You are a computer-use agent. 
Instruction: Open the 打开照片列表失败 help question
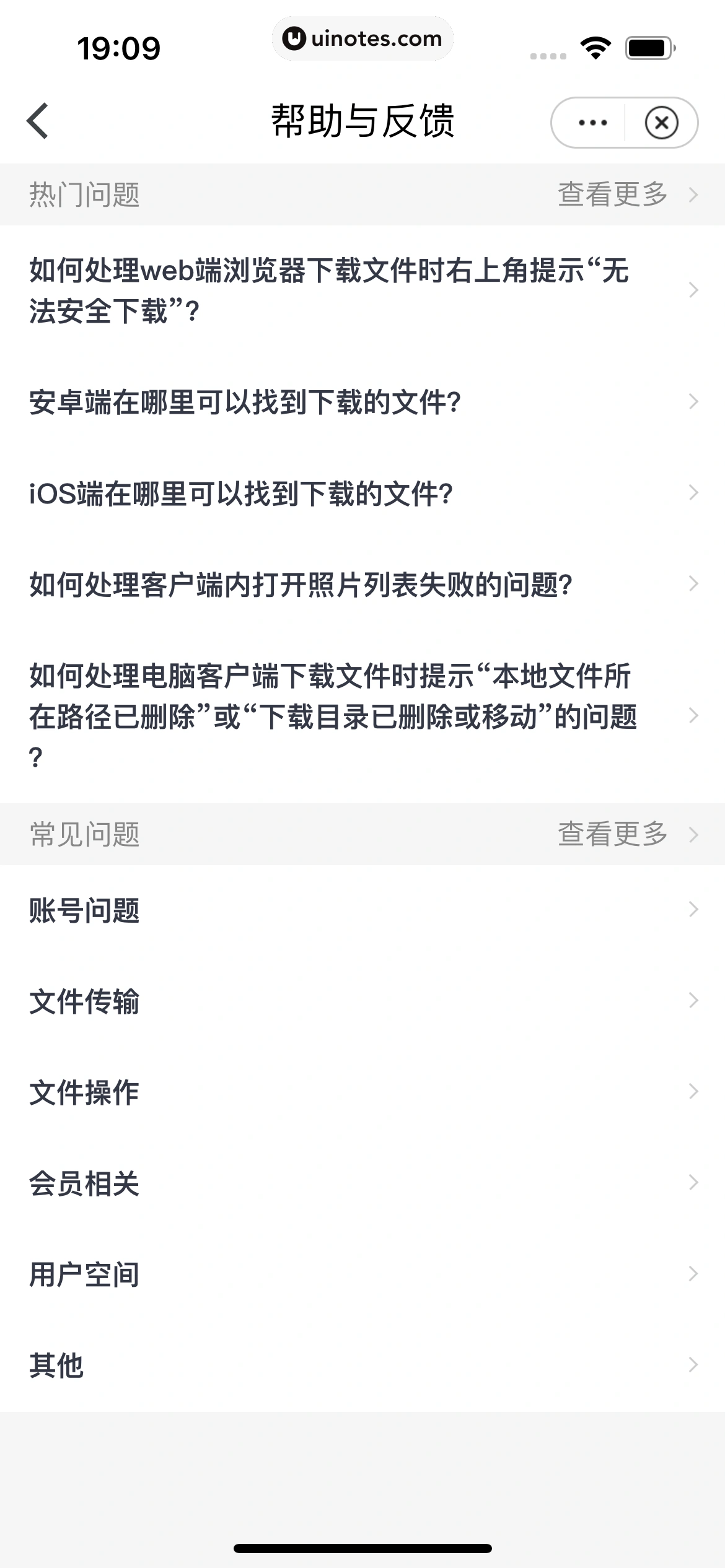[302, 583]
